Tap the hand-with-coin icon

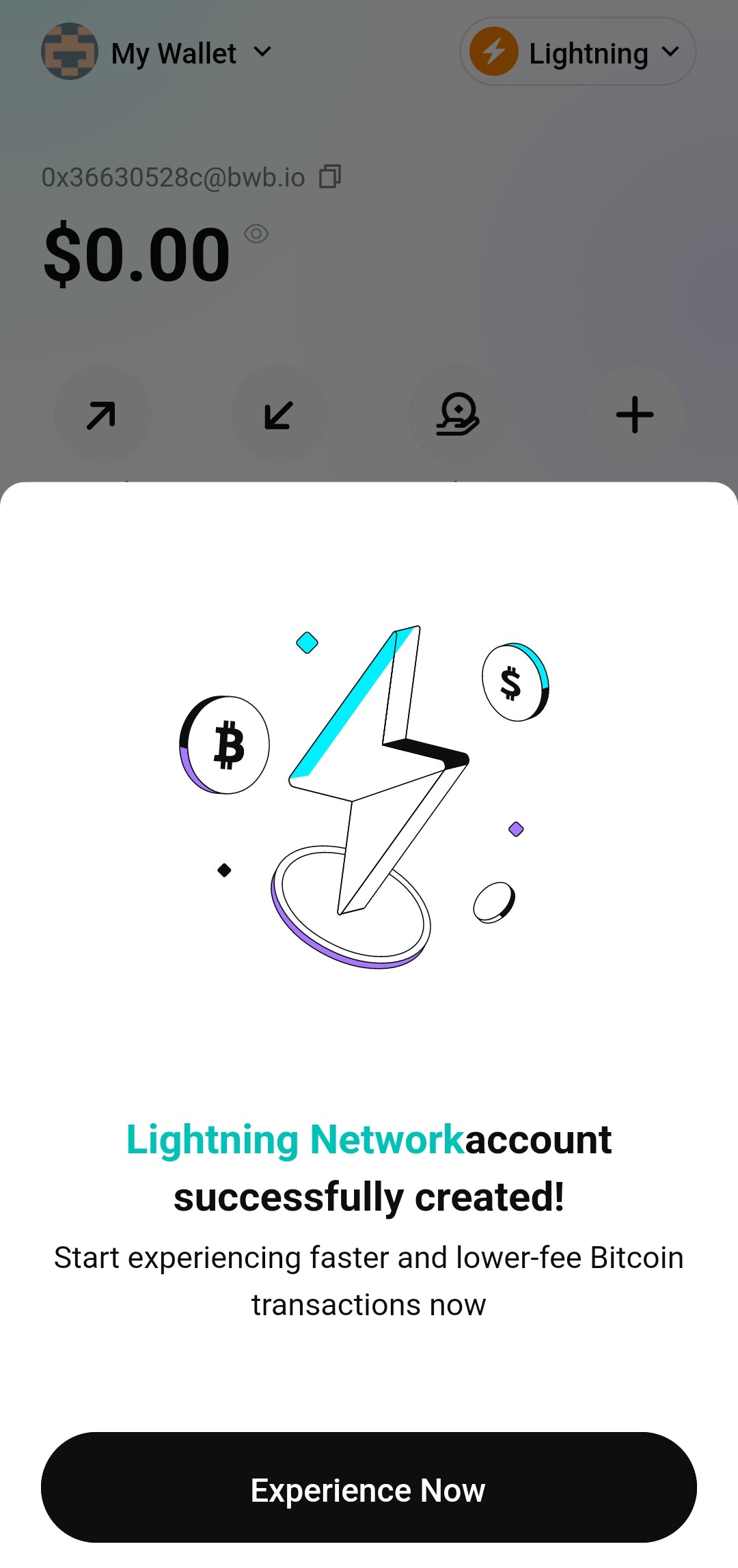(457, 414)
